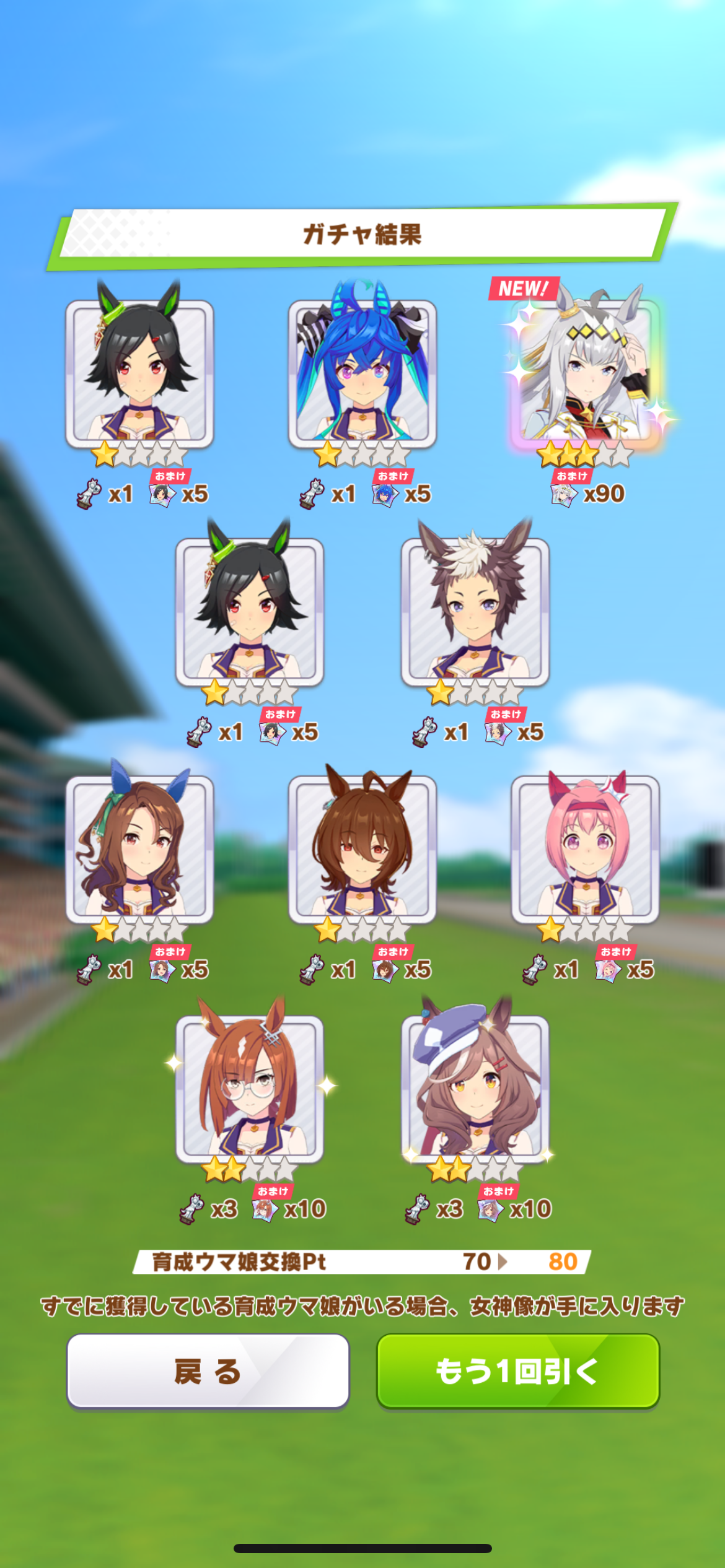
Task: Open the NEW three-star silver-haired character card
Action: [x=586, y=373]
